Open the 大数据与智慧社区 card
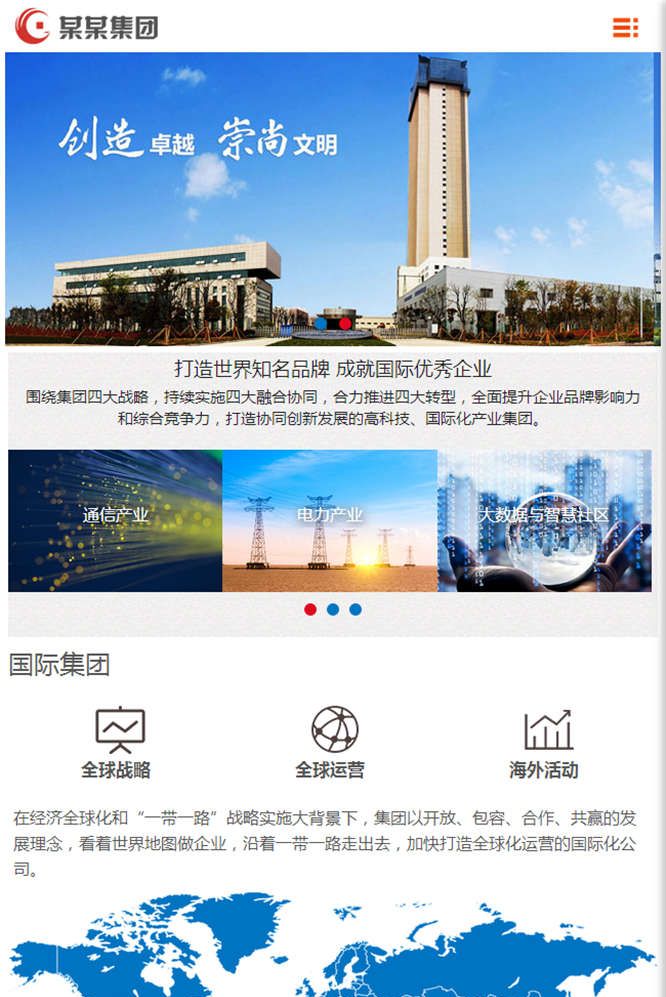This screenshot has height=997, width=666. [544, 520]
